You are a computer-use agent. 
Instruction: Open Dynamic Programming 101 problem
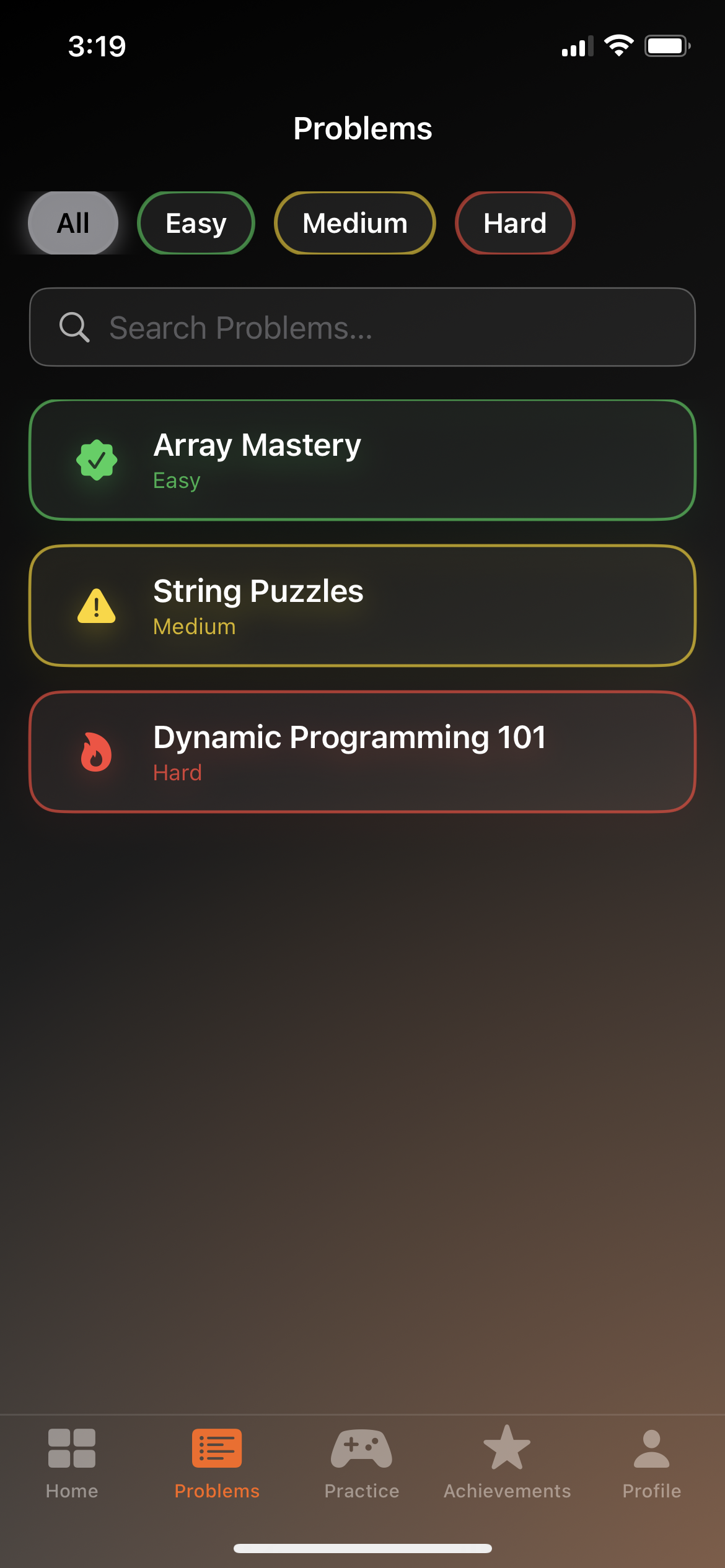coord(362,752)
